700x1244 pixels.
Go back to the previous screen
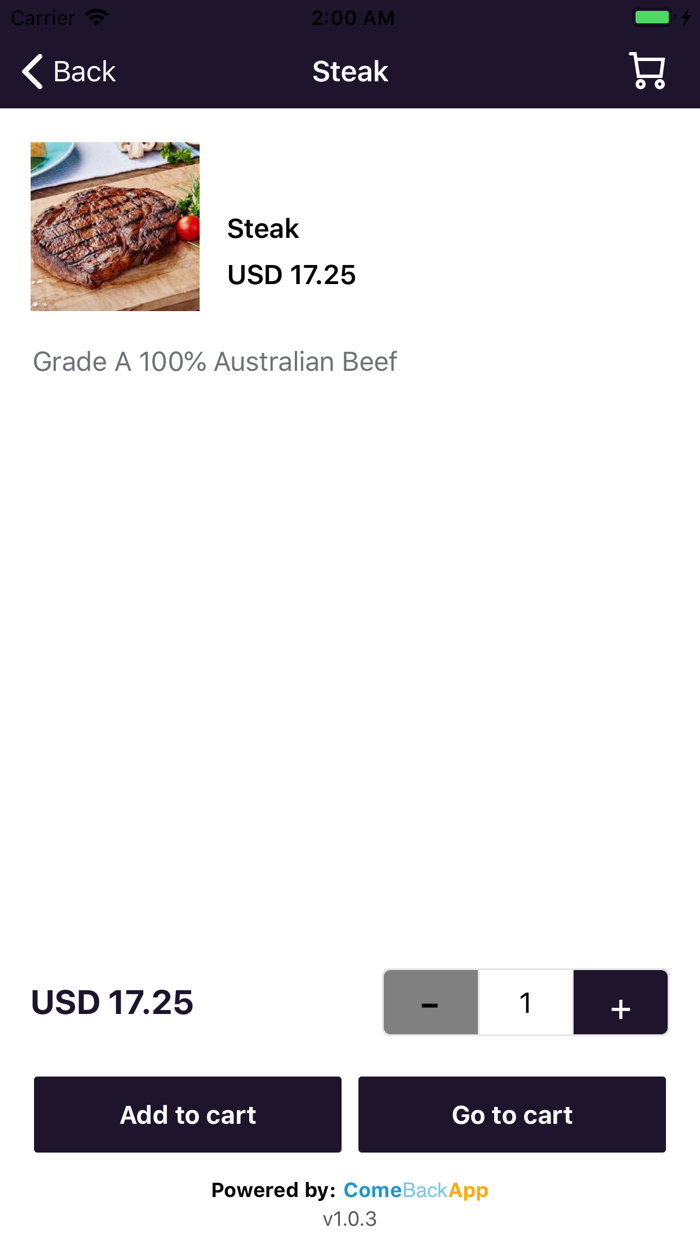coord(68,72)
